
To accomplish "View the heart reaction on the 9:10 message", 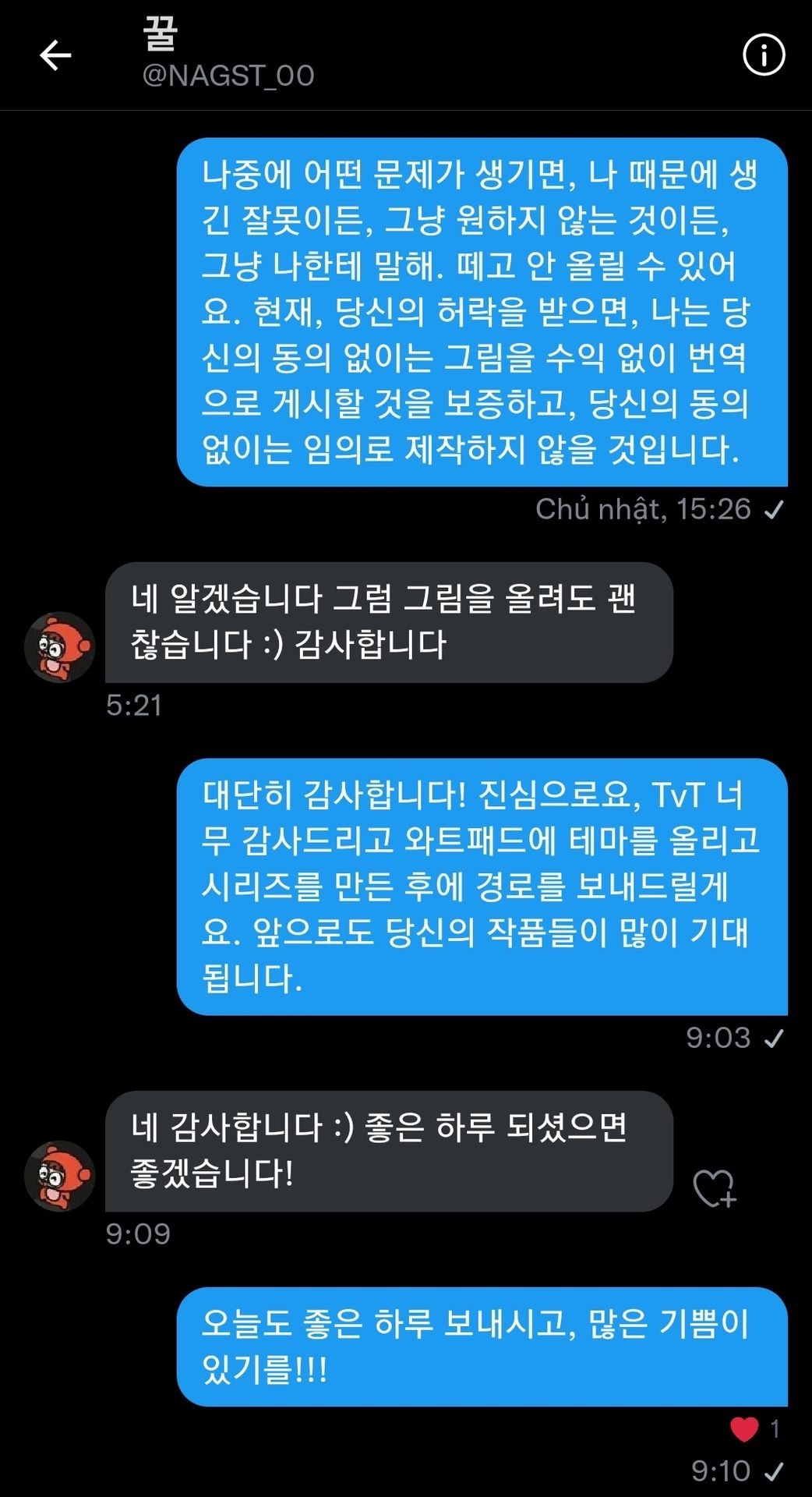I will [x=754, y=1428].
